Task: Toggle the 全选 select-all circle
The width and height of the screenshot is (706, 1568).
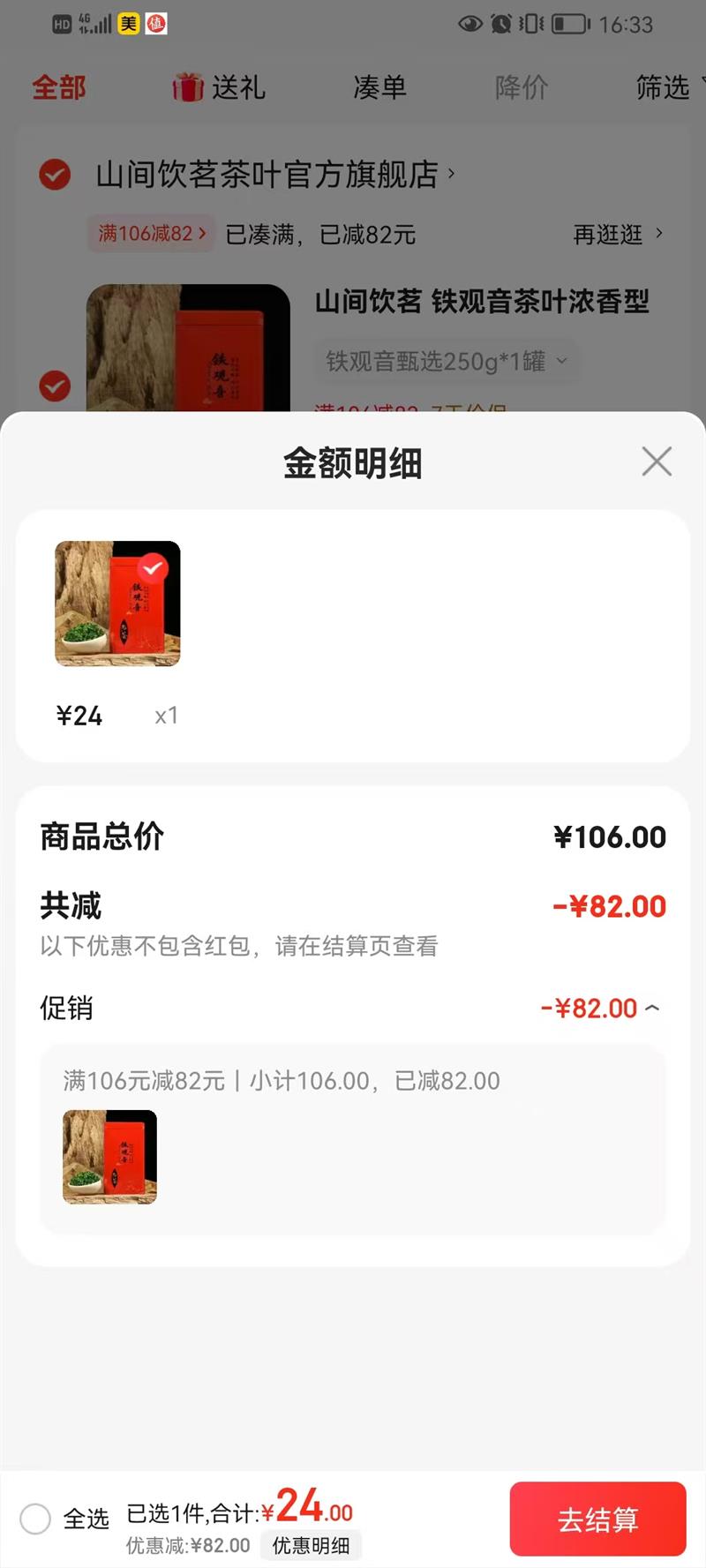Action: point(35,1519)
